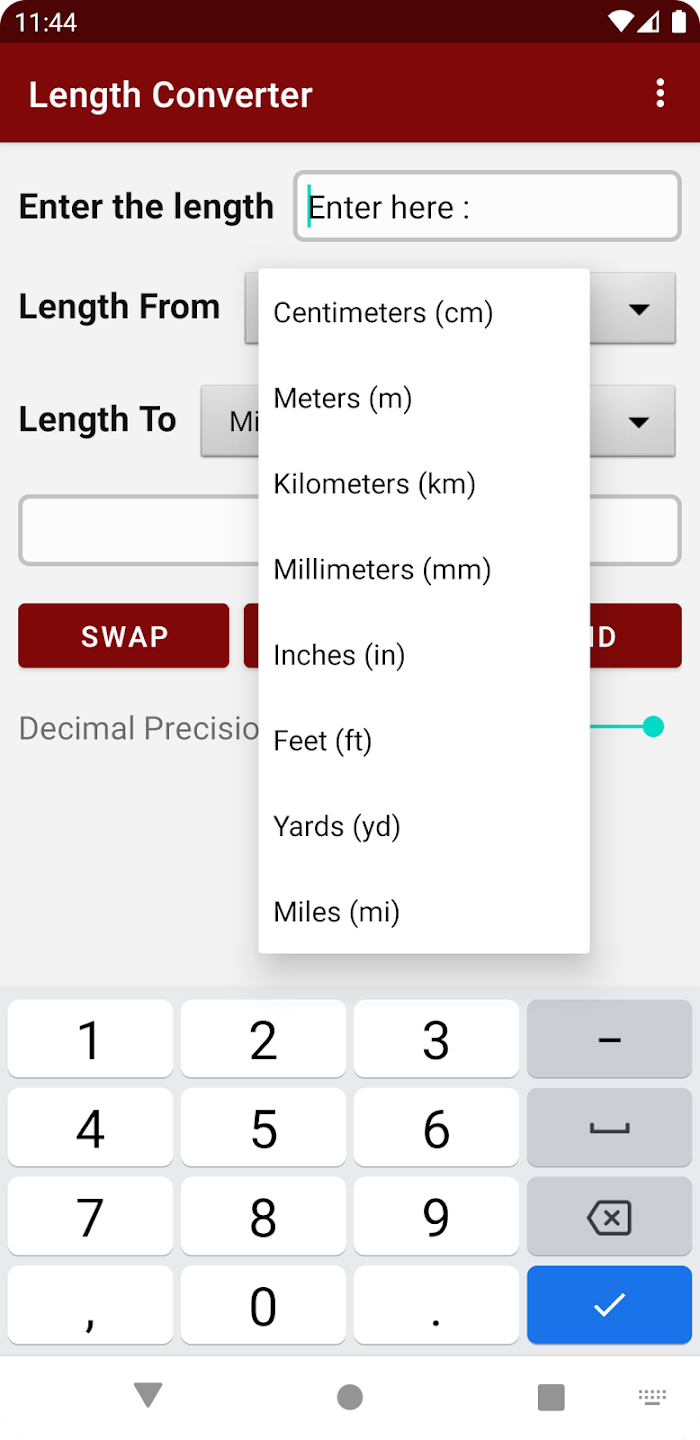Tap the Enter the length field
The height and width of the screenshot is (1440, 700).
[x=487, y=207]
